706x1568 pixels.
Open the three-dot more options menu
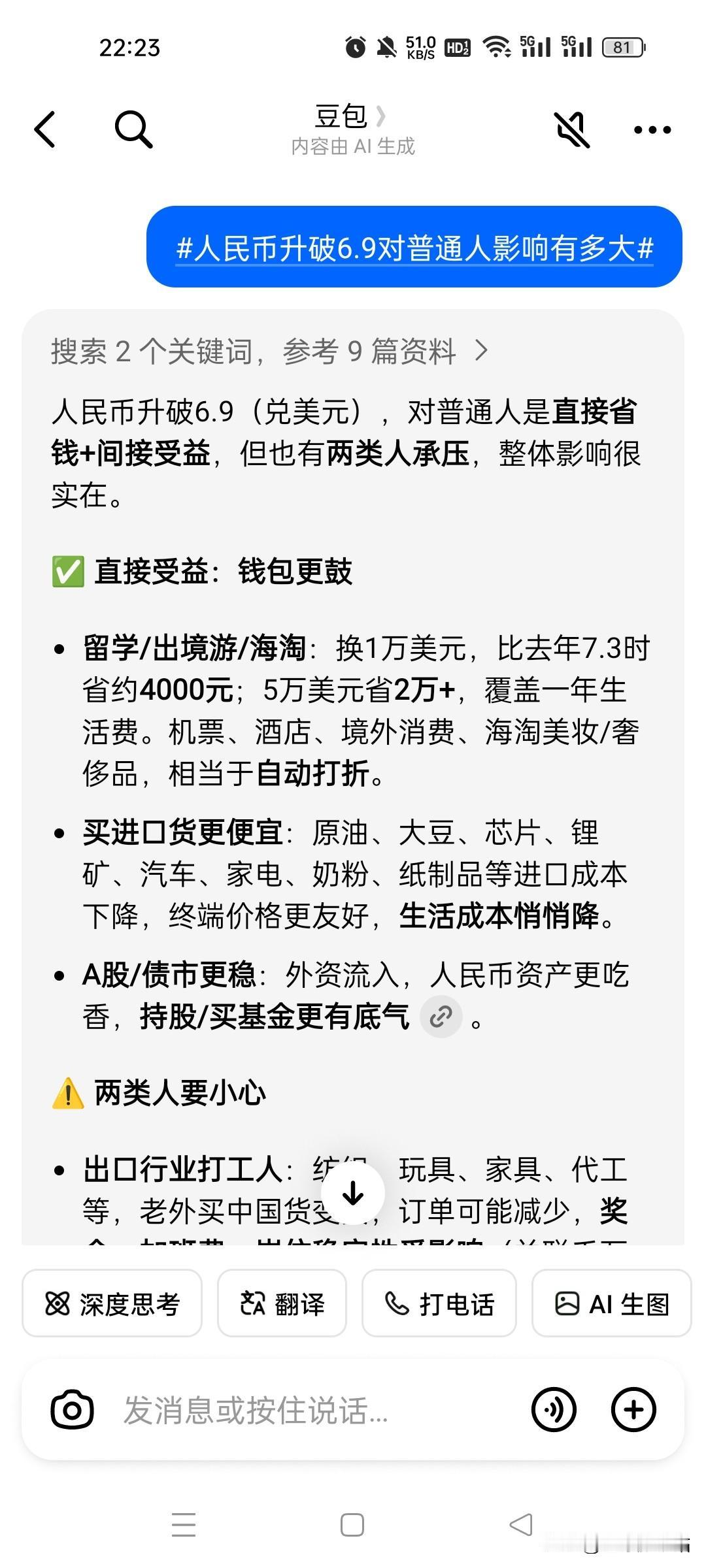pos(650,129)
